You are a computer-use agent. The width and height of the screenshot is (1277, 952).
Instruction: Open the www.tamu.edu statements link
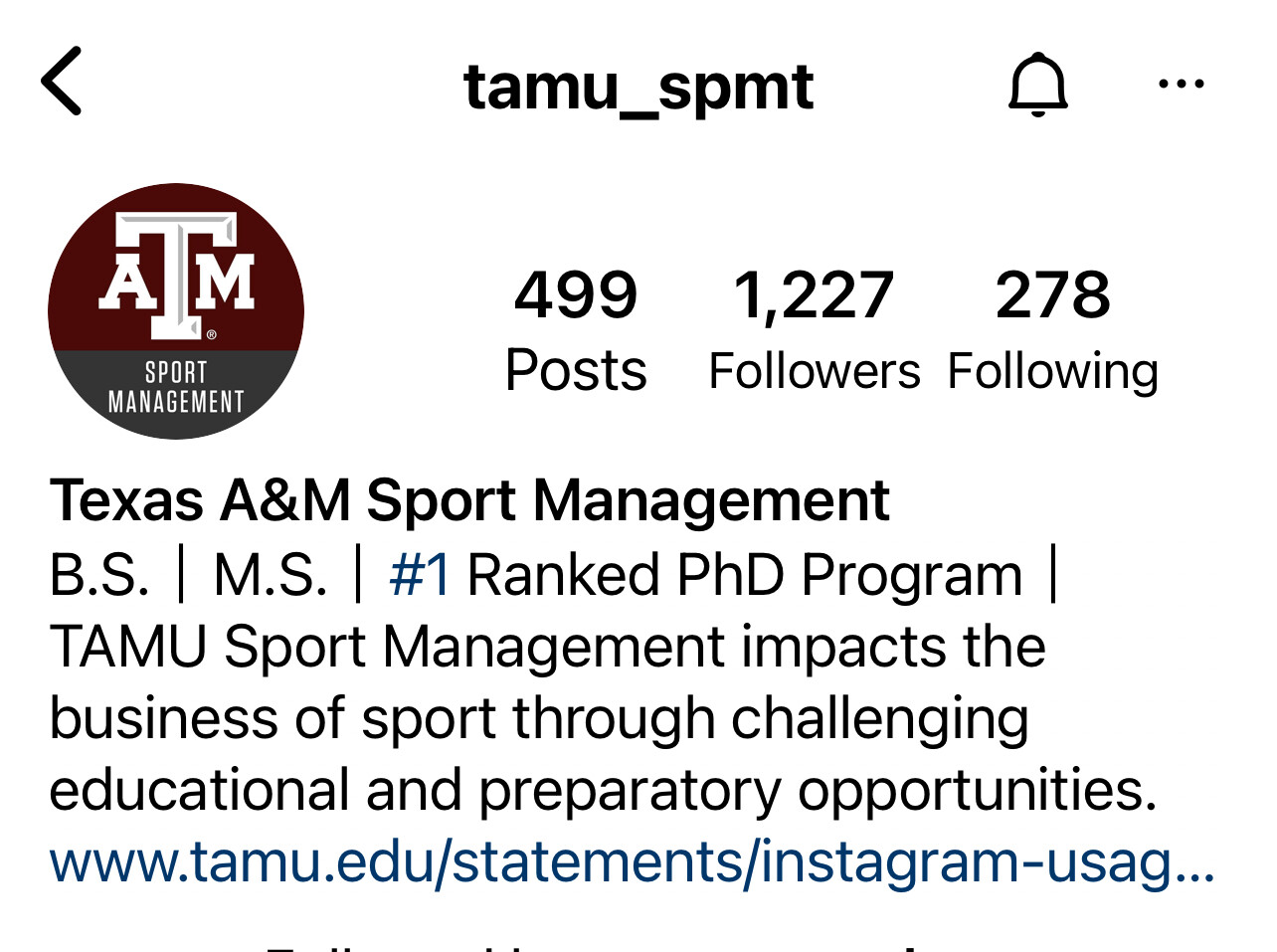click(631, 861)
